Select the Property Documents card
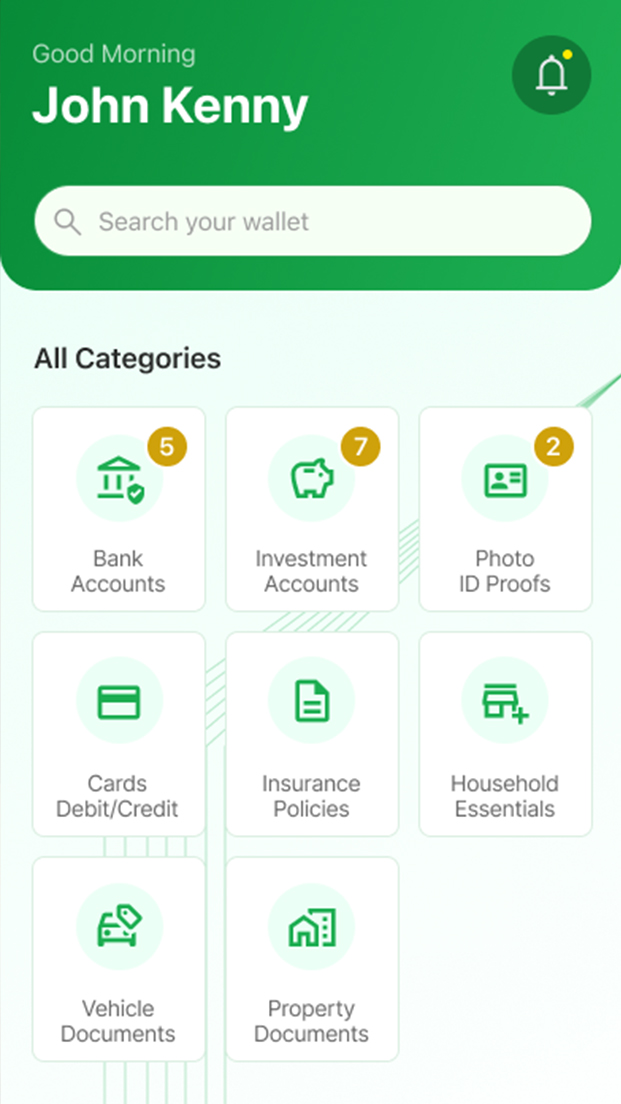 pyautogui.click(x=312, y=959)
